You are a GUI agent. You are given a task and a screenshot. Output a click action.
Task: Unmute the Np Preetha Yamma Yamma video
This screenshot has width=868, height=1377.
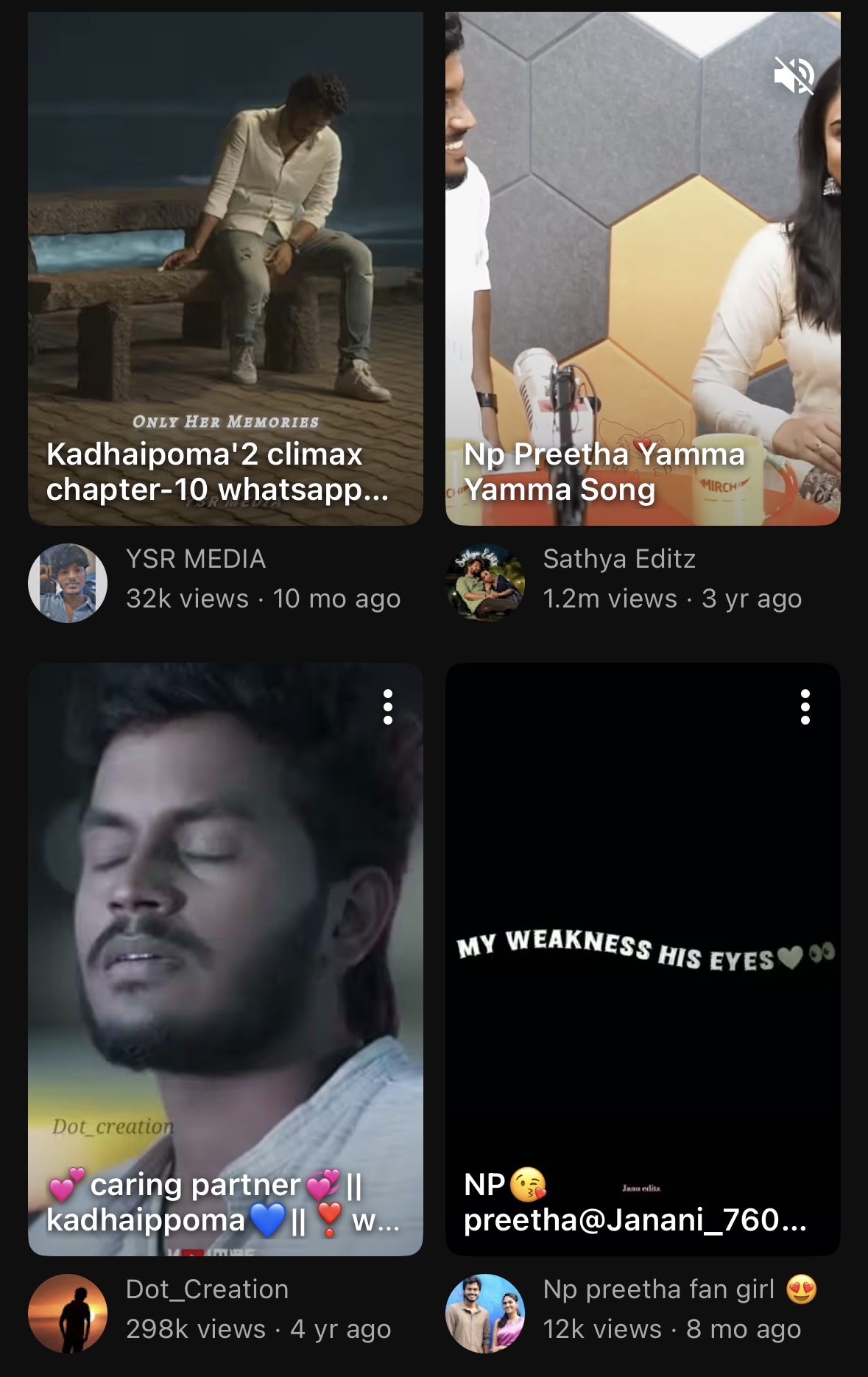click(x=794, y=75)
